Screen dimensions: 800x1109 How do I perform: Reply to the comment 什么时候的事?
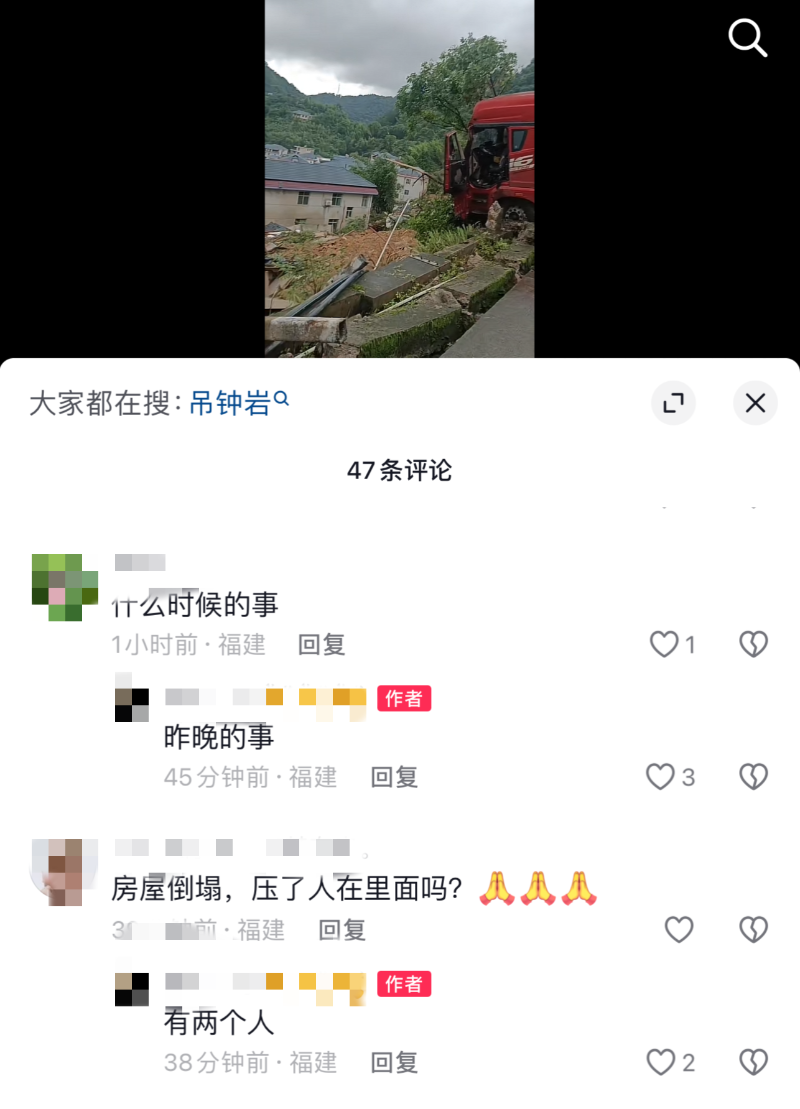321,645
